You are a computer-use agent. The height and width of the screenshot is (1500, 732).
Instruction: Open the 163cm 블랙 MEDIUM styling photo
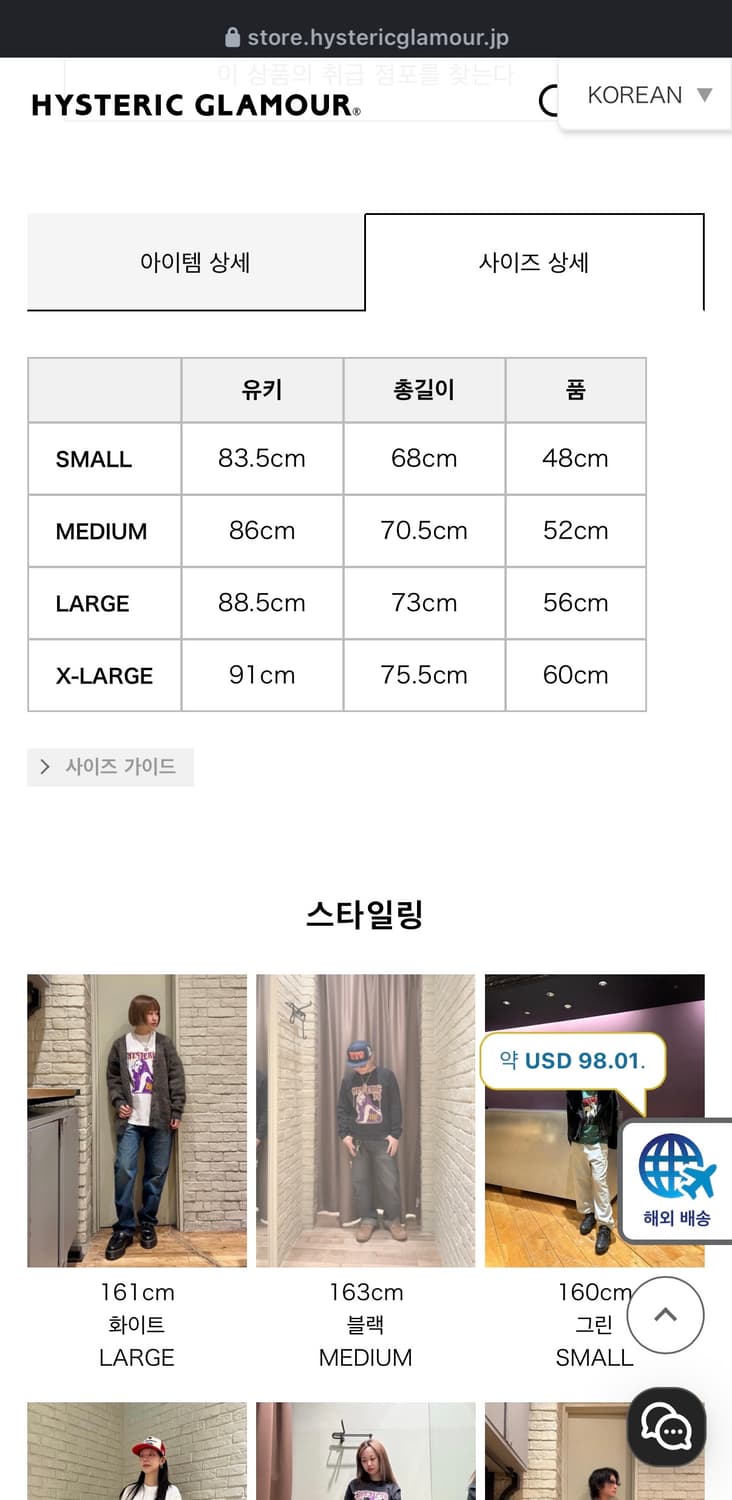[366, 1119]
